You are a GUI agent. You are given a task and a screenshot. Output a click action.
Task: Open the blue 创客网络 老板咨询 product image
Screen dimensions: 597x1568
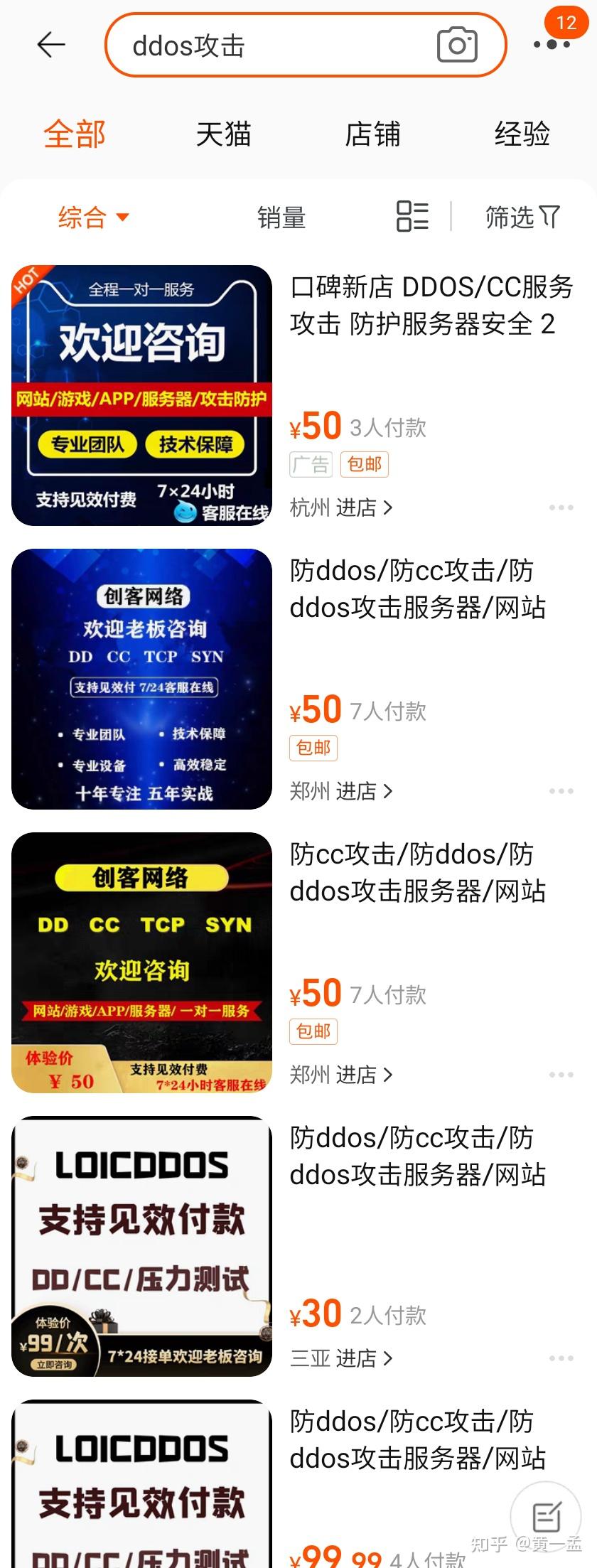click(x=142, y=679)
